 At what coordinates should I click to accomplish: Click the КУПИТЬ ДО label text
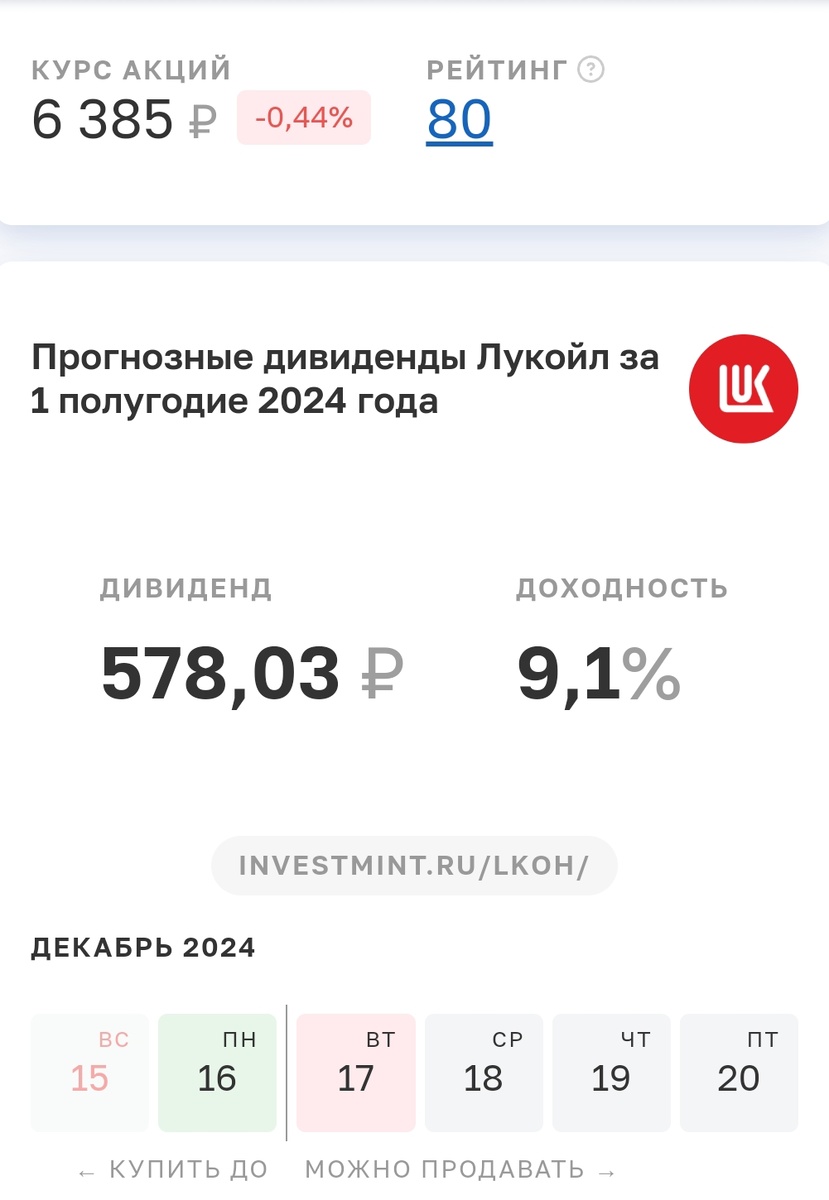(187, 1168)
